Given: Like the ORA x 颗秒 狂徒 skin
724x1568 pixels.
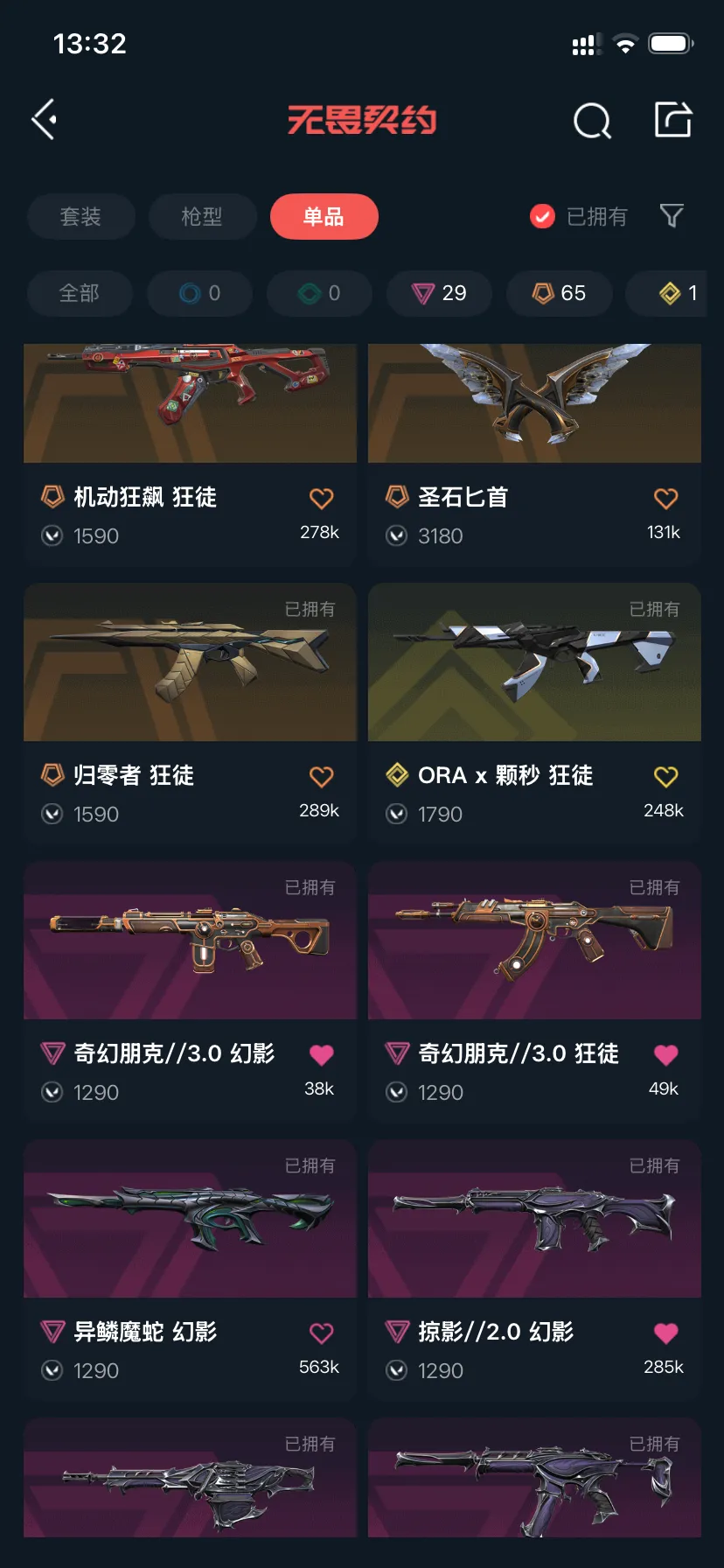Looking at the screenshot, I should pos(665,776).
